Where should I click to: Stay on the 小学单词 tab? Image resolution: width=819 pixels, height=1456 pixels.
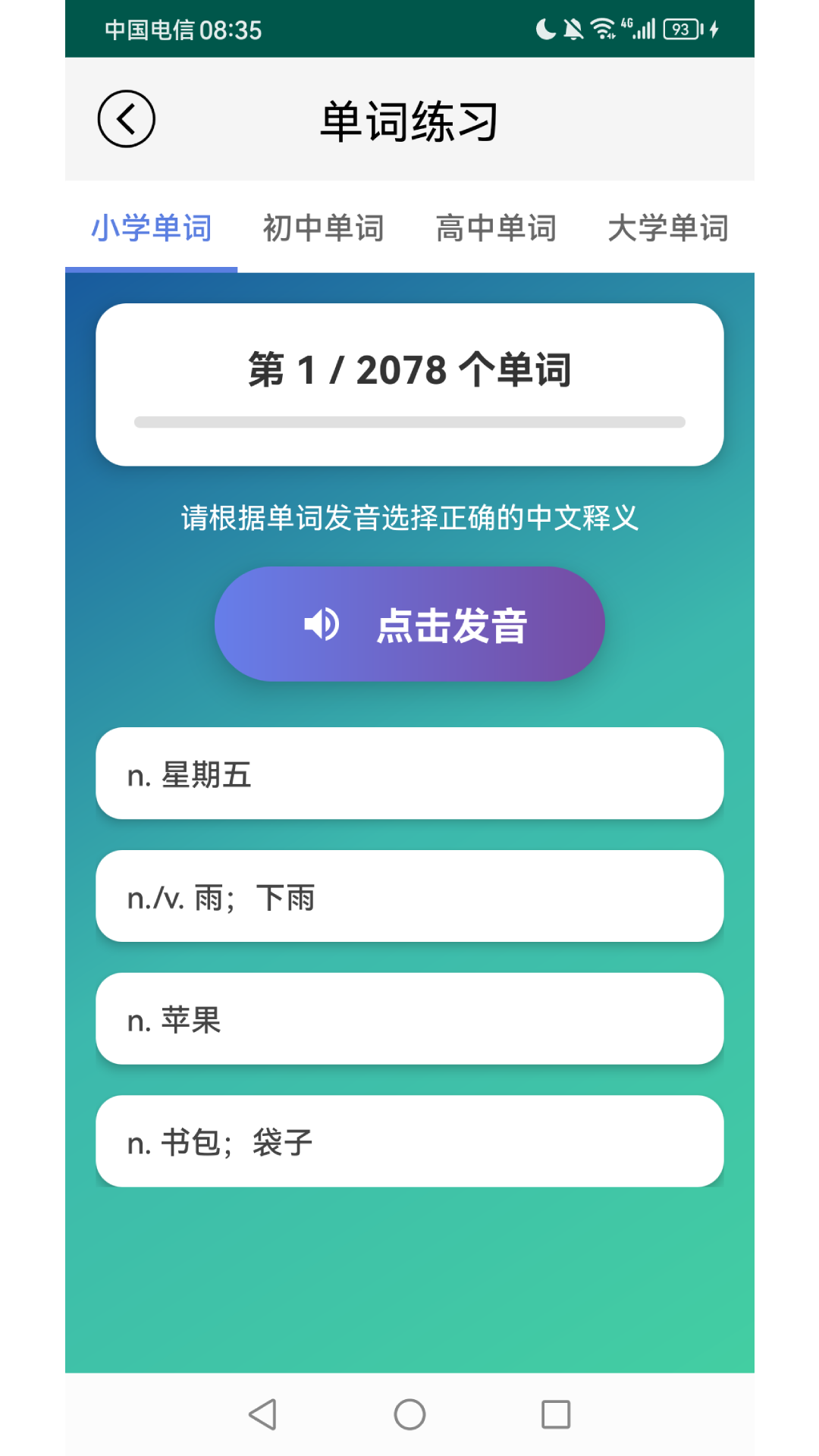pos(152,228)
